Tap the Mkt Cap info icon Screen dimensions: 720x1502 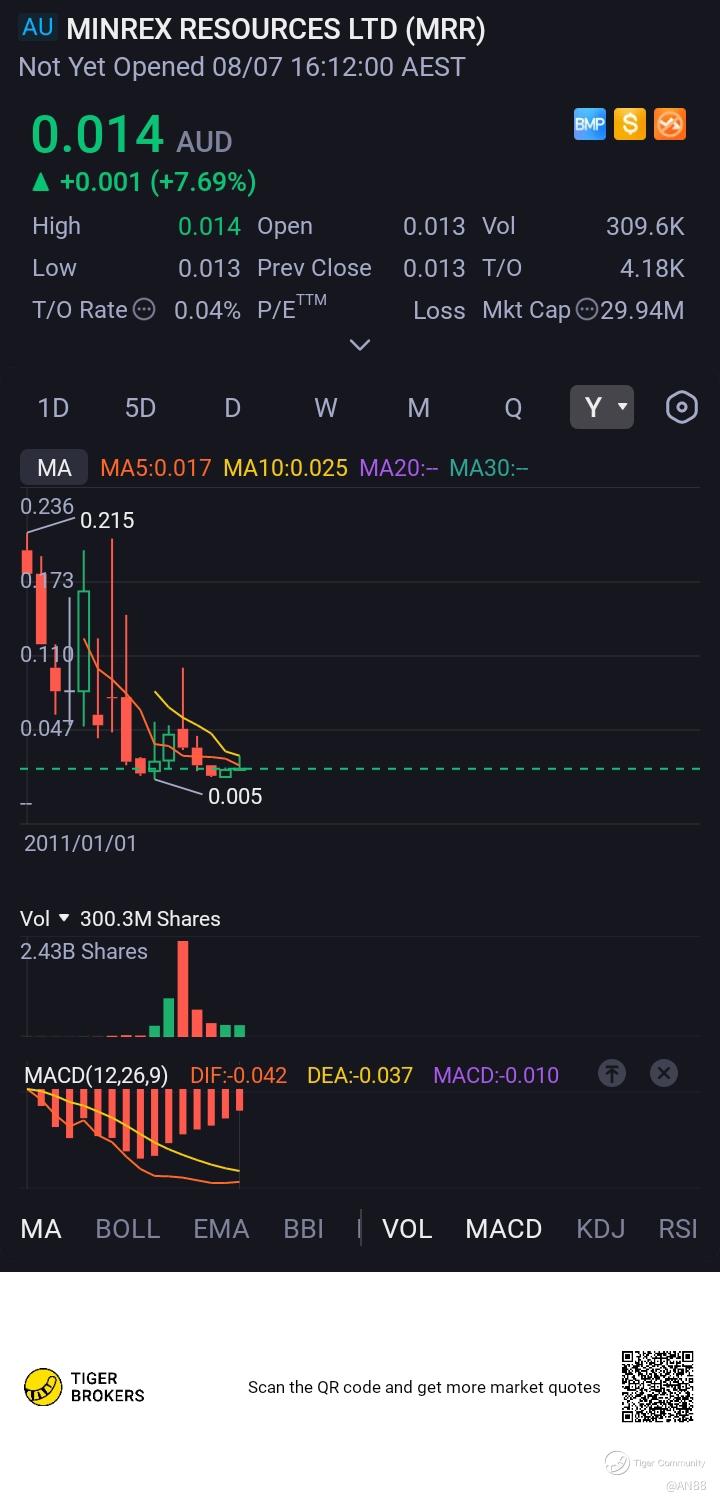pyautogui.click(x=586, y=310)
